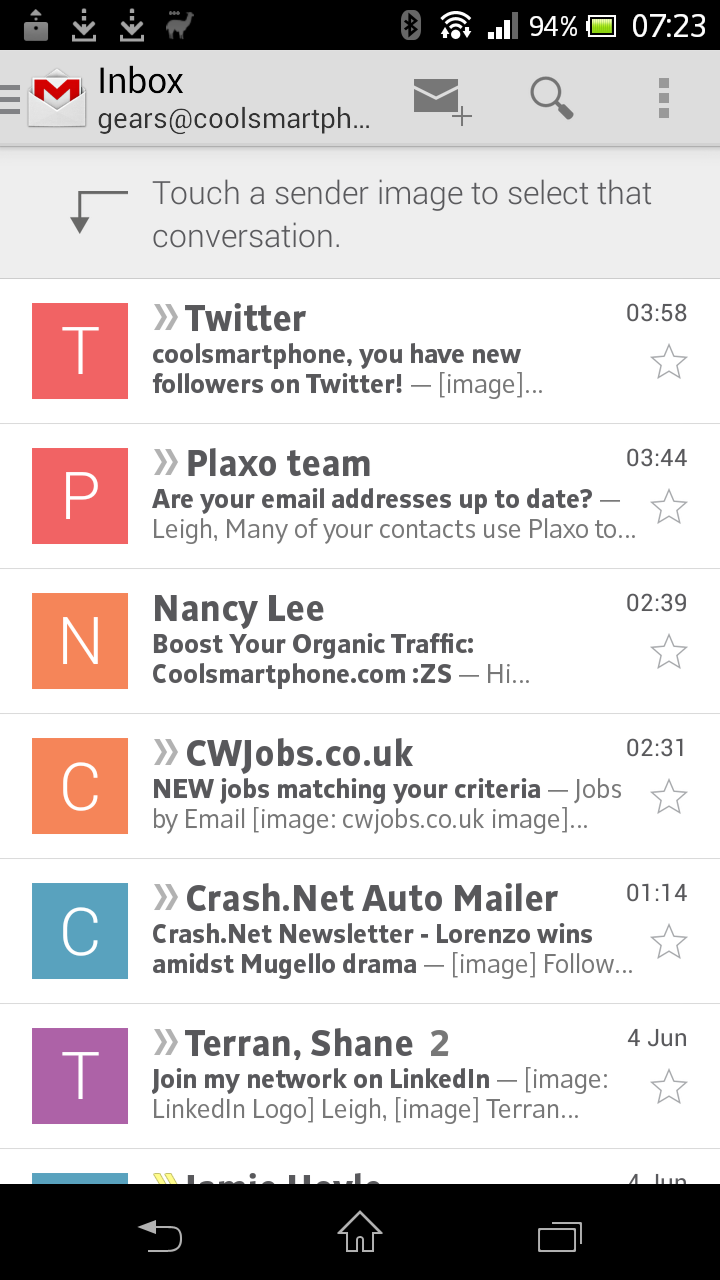The width and height of the screenshot is (720, 1280).
Task: Star the Plaxo team email
Action: pos(669,507)
